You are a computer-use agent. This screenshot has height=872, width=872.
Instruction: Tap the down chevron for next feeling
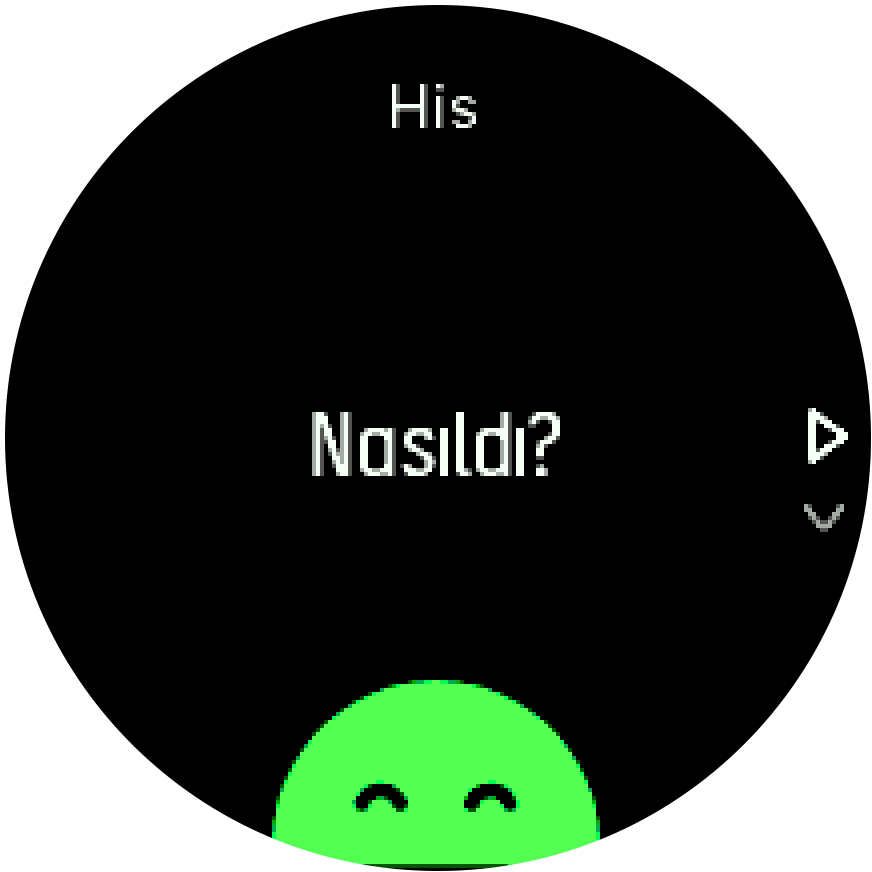click(x=824, y=516)
